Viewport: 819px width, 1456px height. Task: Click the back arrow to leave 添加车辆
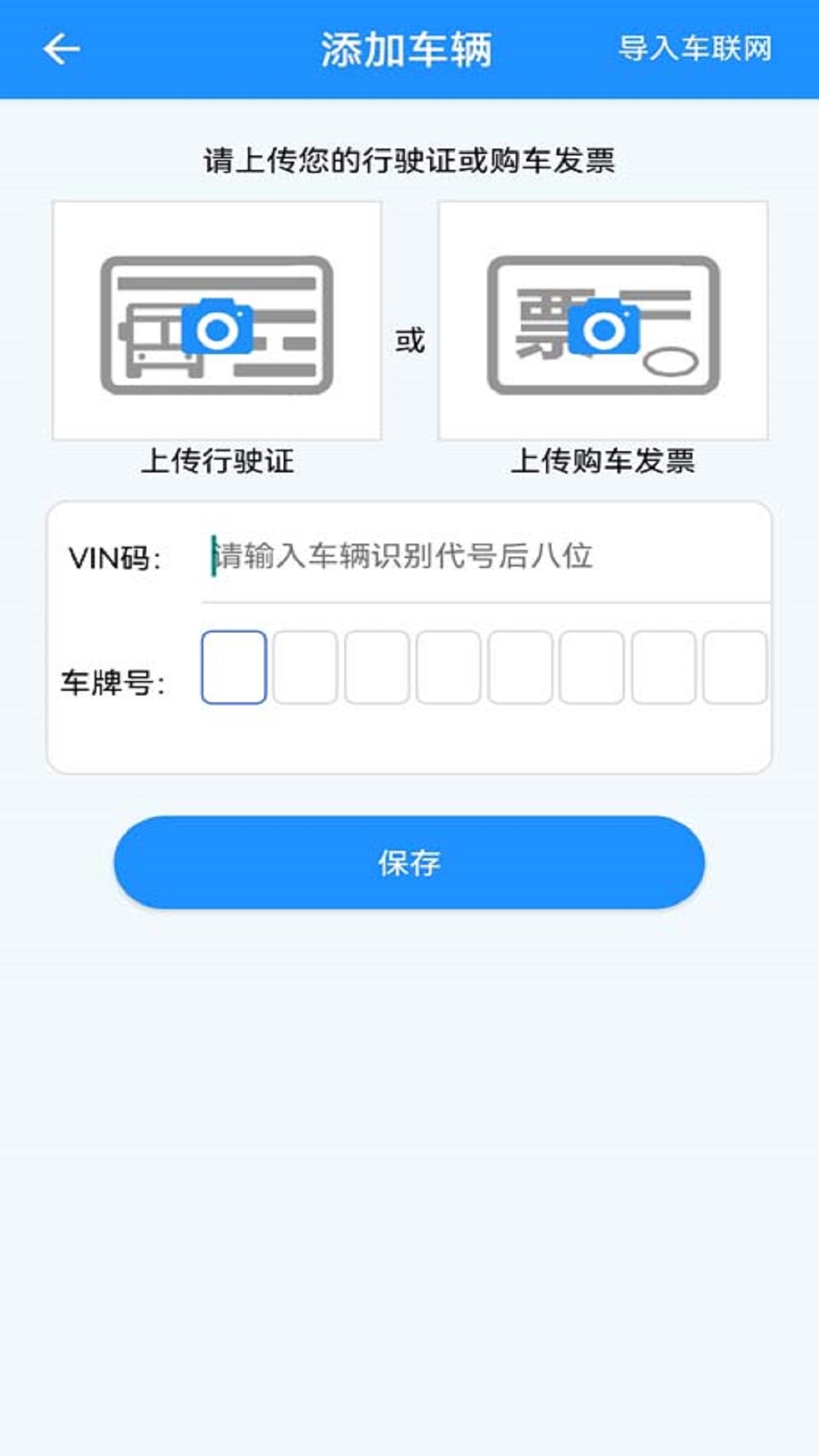61,49
